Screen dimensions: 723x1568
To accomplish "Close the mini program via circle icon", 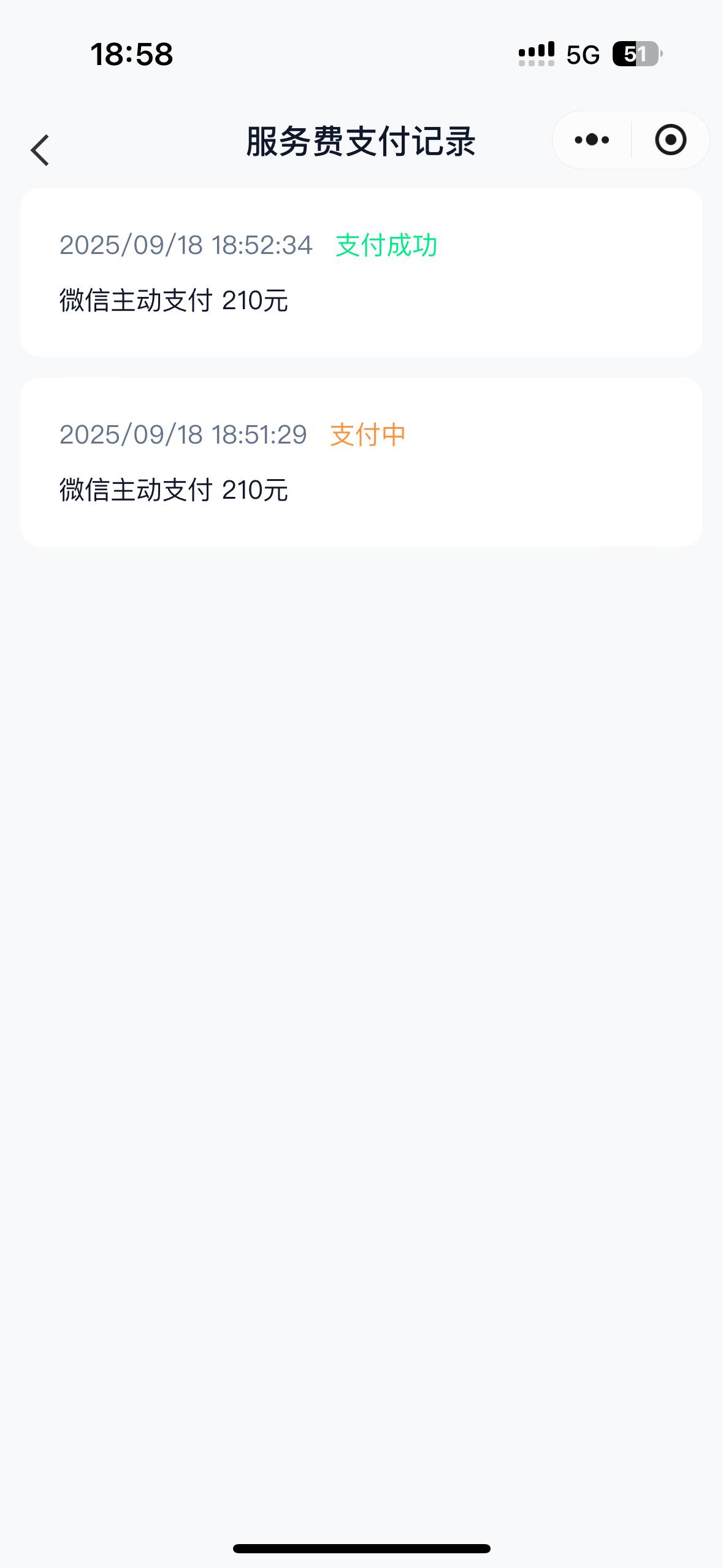I will click(670, 140).
